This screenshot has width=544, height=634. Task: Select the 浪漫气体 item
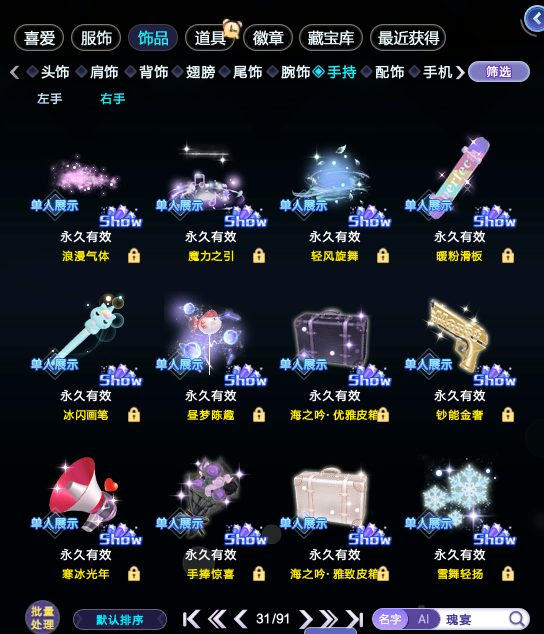pyautogui.click(x=86, y=200)
